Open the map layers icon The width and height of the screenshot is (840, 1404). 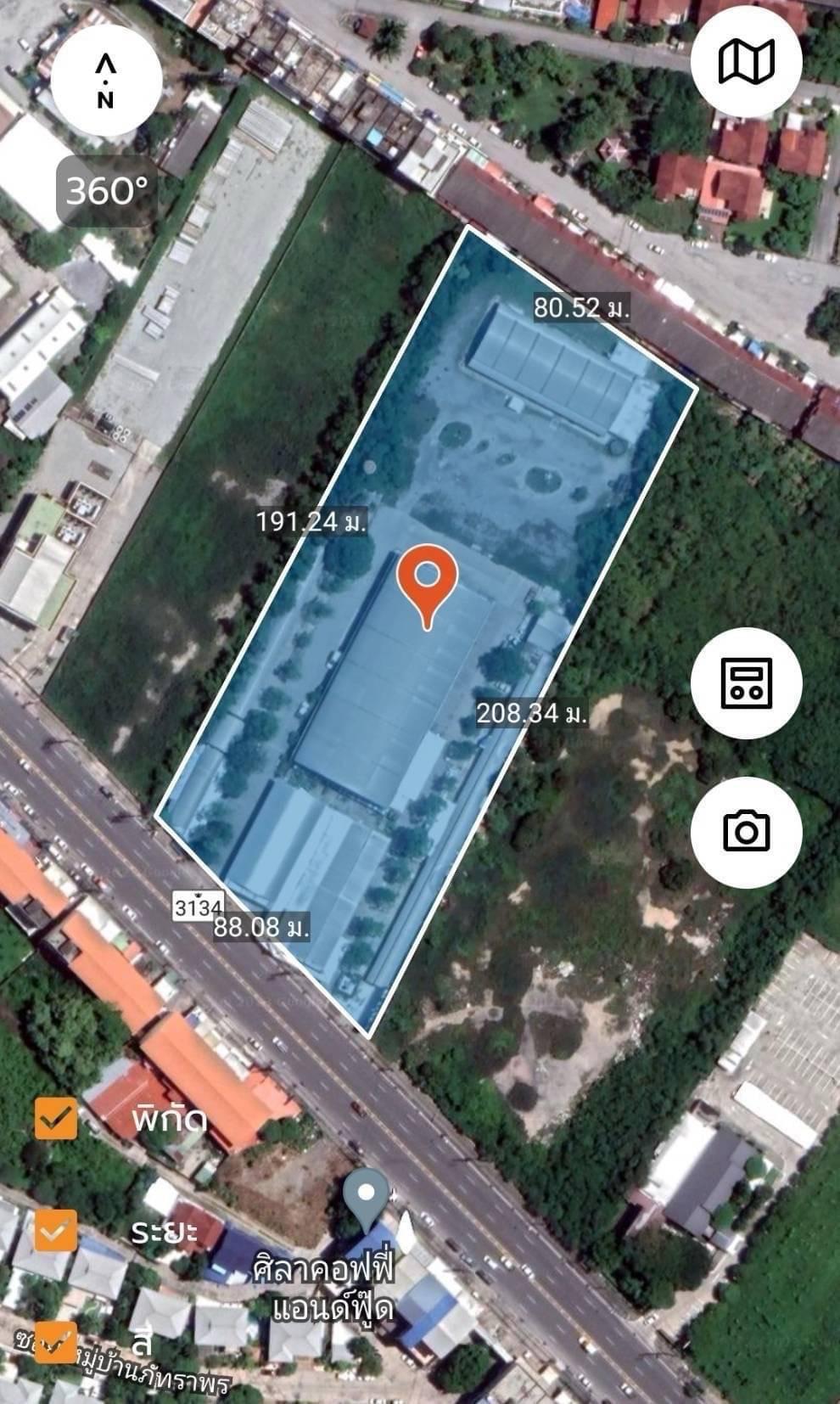point(746,62)
